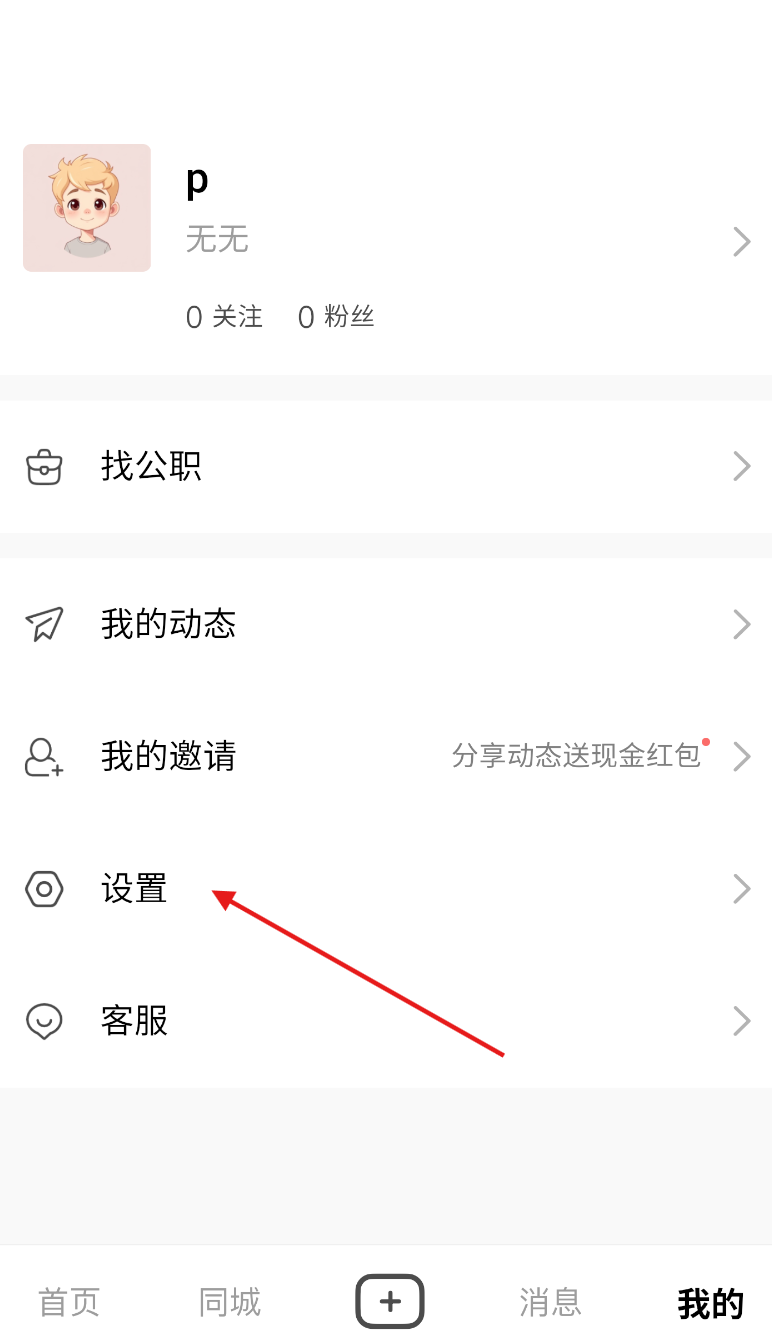Select the 我的 tab
Screen dimensions: 772x1338
pos(710,1303)
